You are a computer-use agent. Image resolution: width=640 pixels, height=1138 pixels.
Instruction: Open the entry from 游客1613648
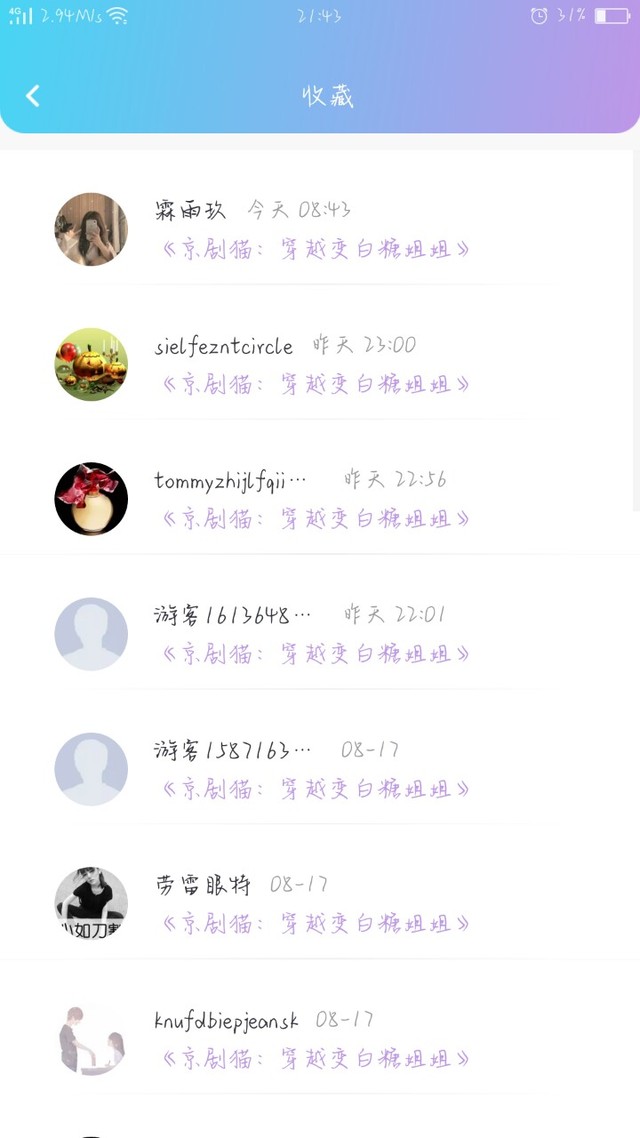[x=315, y=635]
